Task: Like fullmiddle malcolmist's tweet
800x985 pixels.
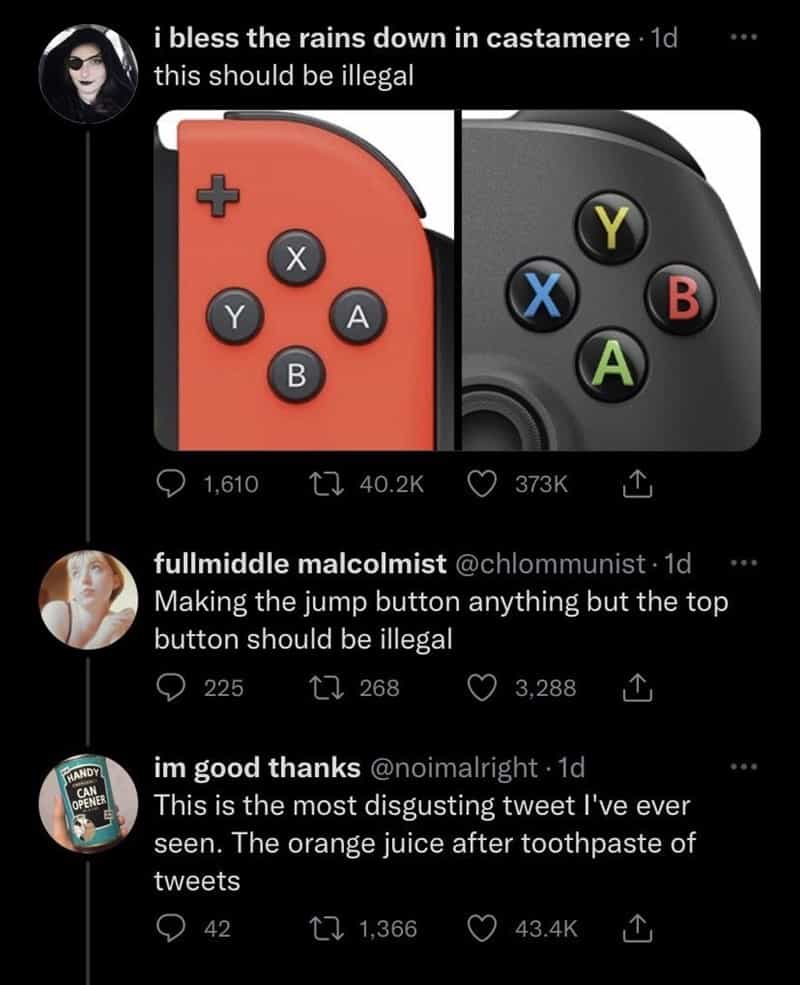Action: [484, 687]
